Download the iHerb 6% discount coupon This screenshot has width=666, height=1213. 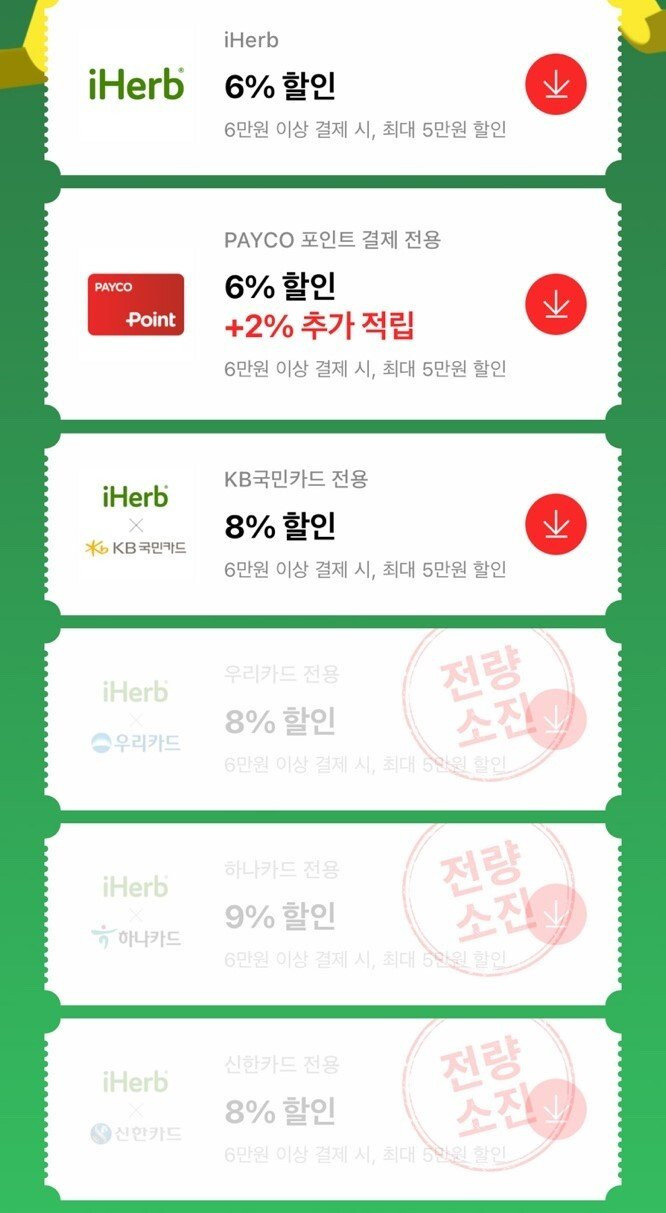point(556,85)
